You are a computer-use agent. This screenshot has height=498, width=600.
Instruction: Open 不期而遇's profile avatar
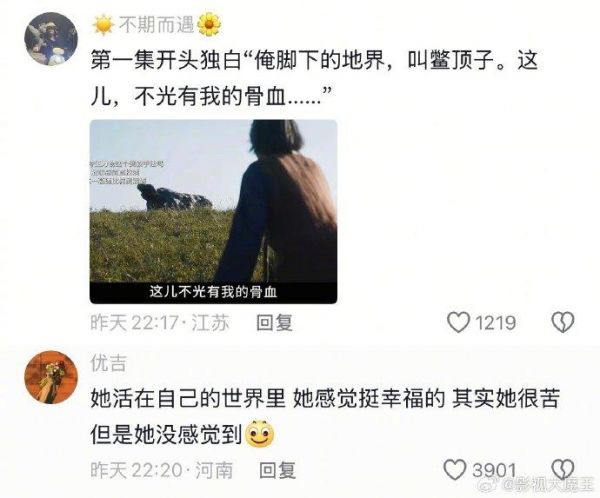50,39
